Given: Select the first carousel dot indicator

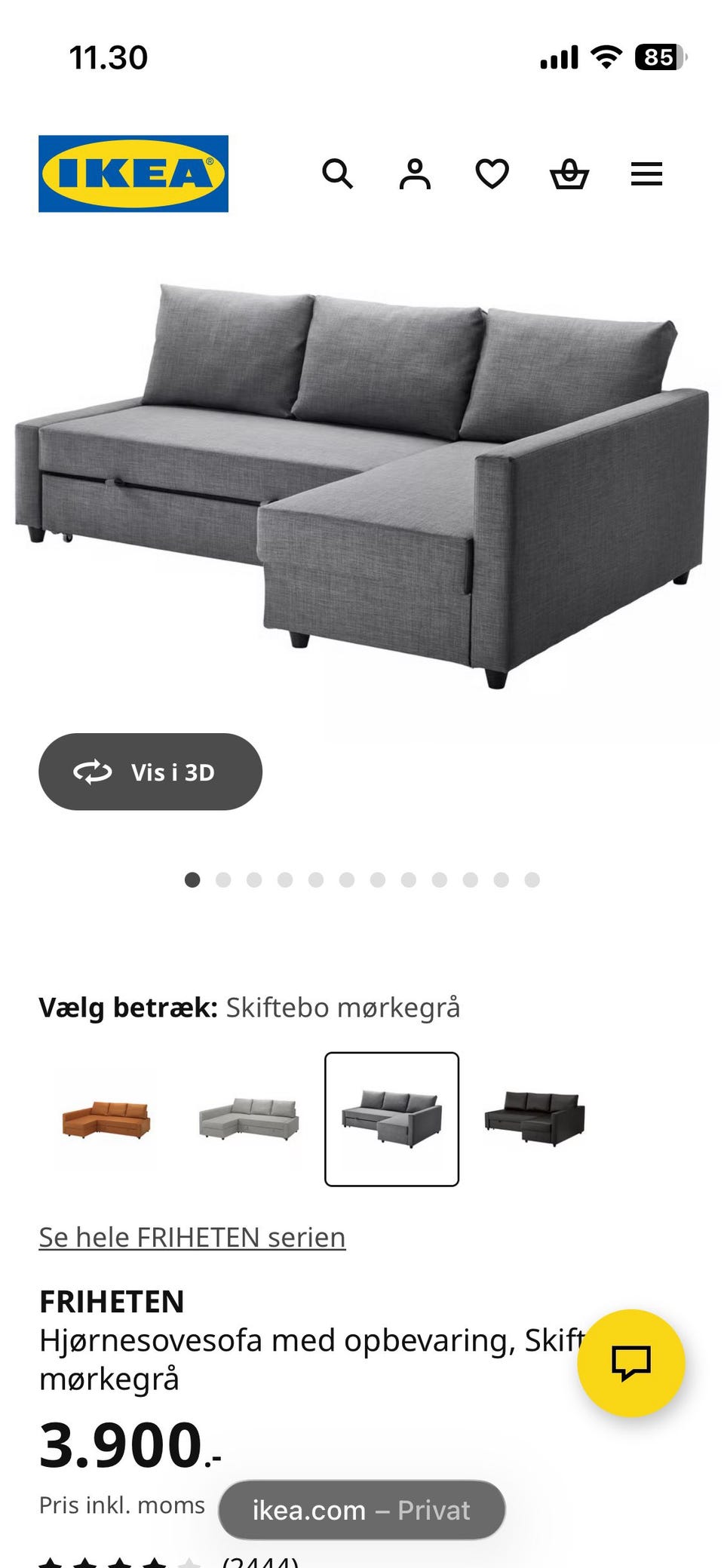Looking at the screenshot, I should (192, 879).
